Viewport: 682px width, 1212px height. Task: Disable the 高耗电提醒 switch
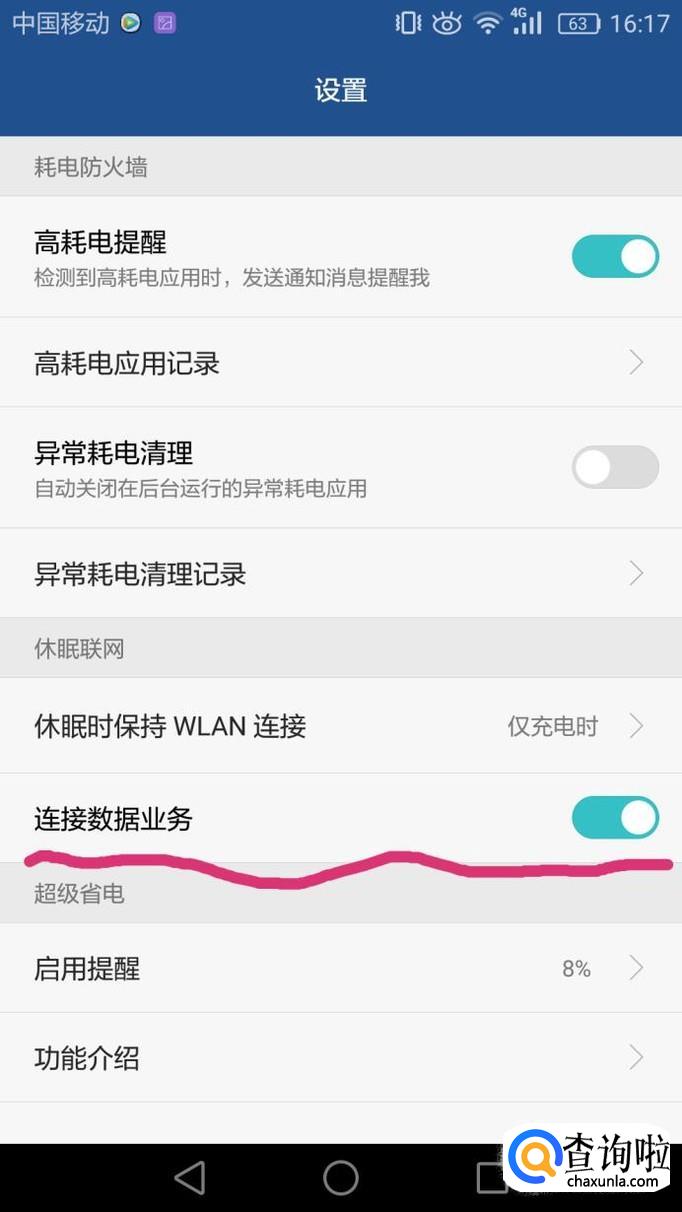click(614, 257)
